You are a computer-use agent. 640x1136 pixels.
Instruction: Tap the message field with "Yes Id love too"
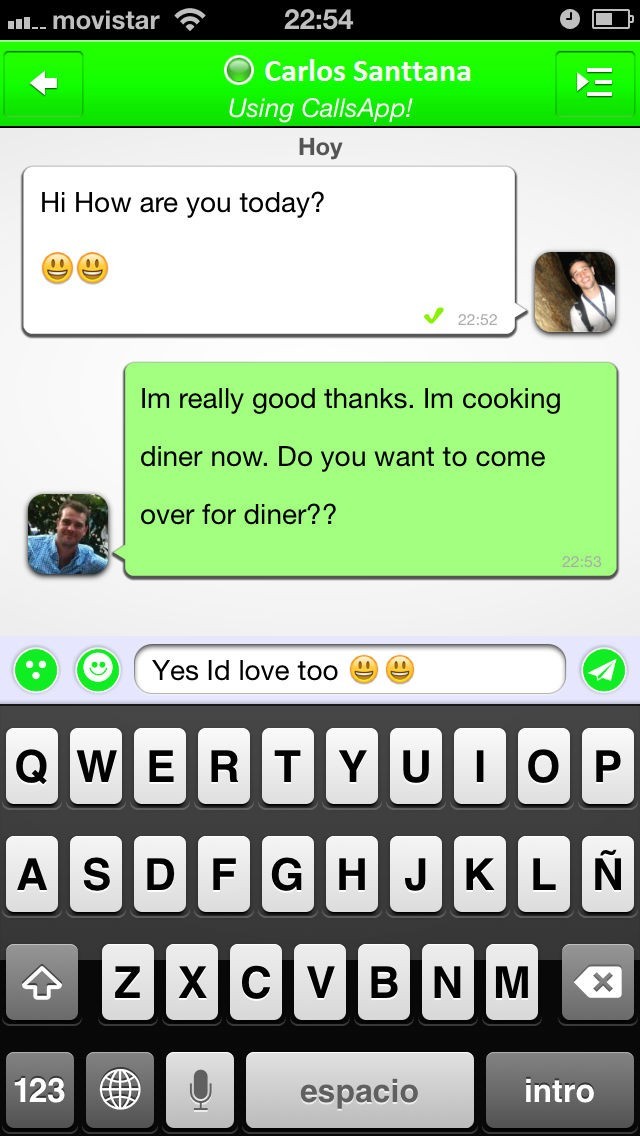(350, 670)
